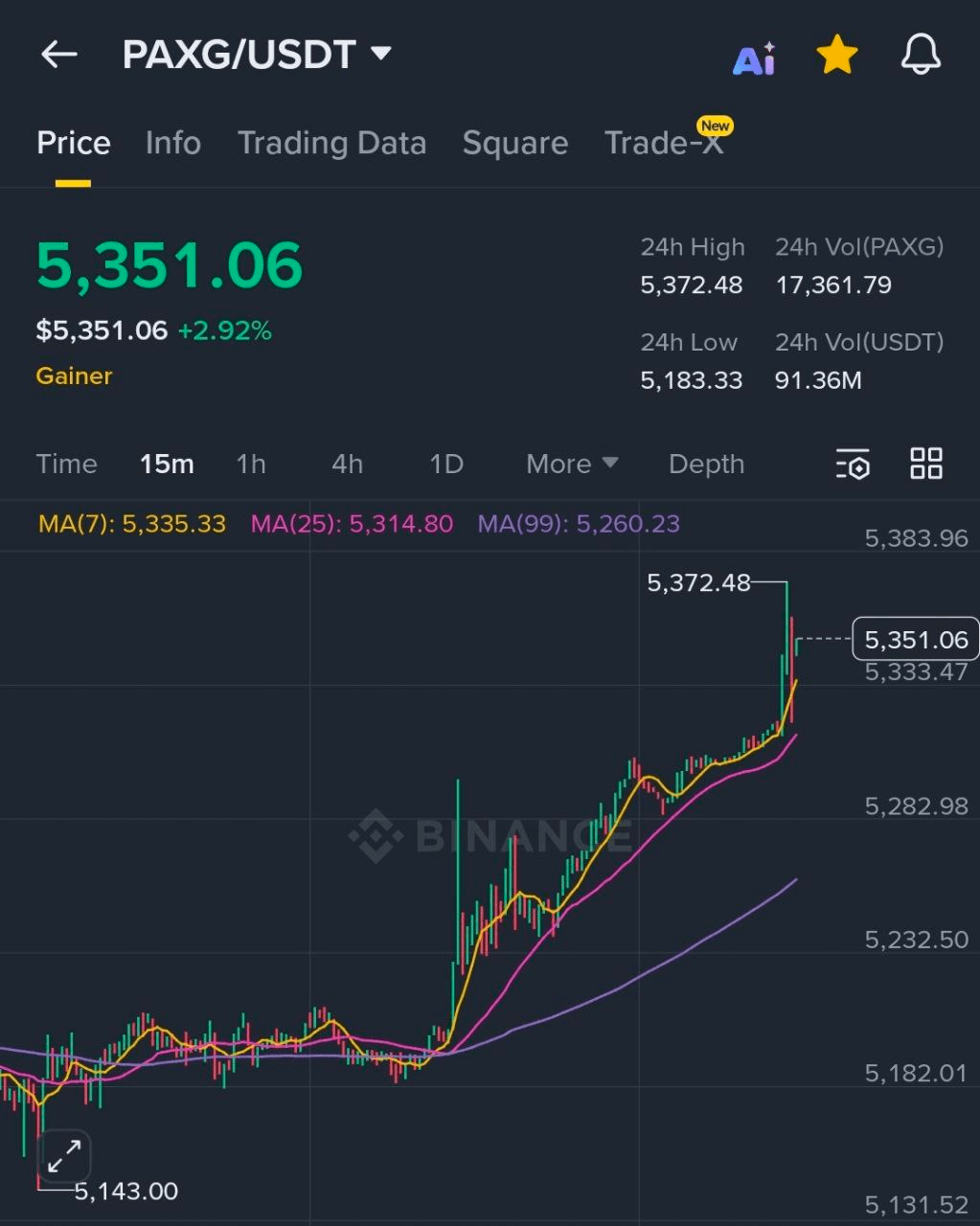The height and width of the screenshot is (1226, 980).
Task: Switch to the Info tab
Action: [172, 144]
